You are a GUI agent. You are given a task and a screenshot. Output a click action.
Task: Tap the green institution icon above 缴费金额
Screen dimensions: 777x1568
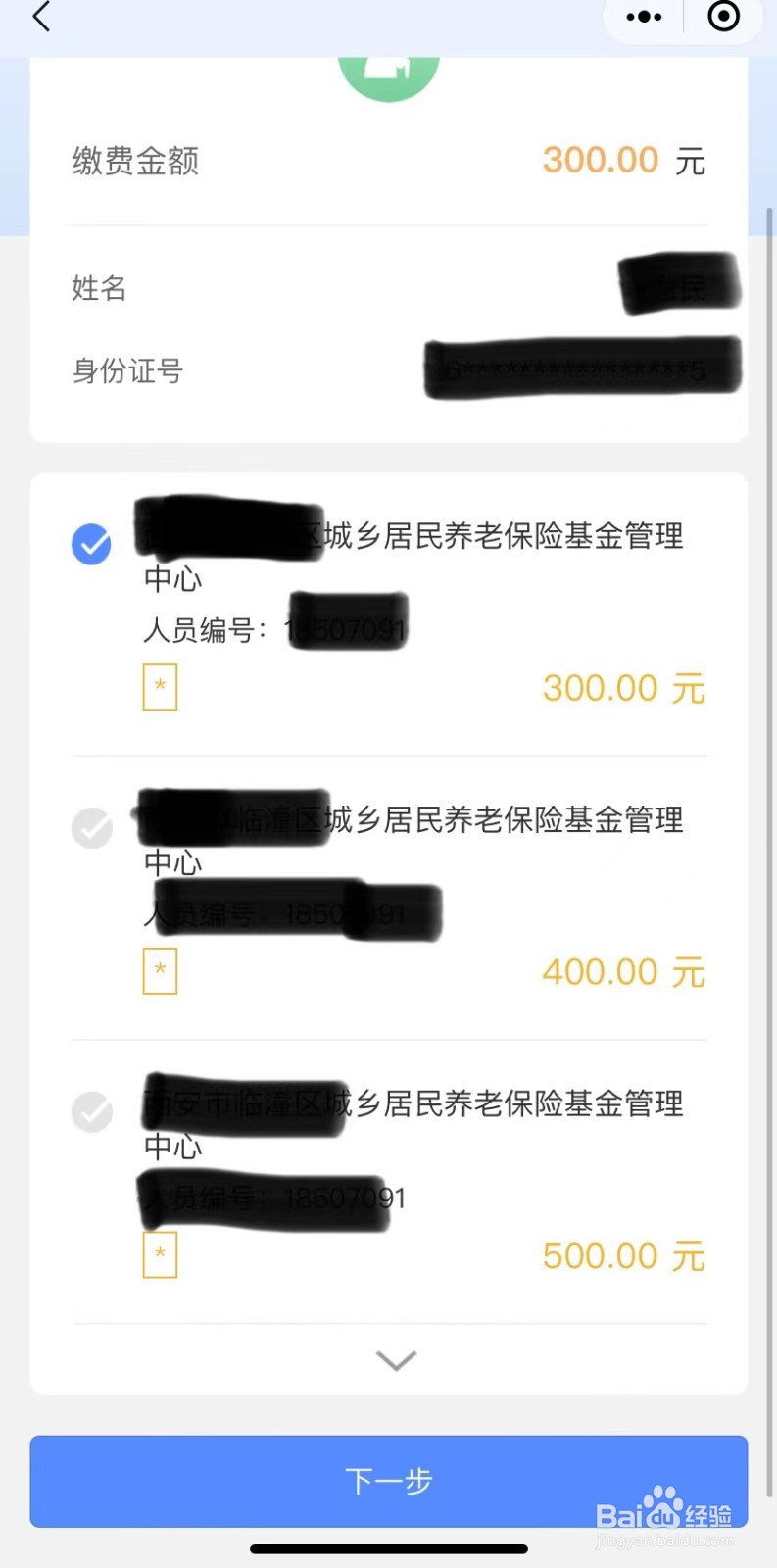[x=389, y=69]
